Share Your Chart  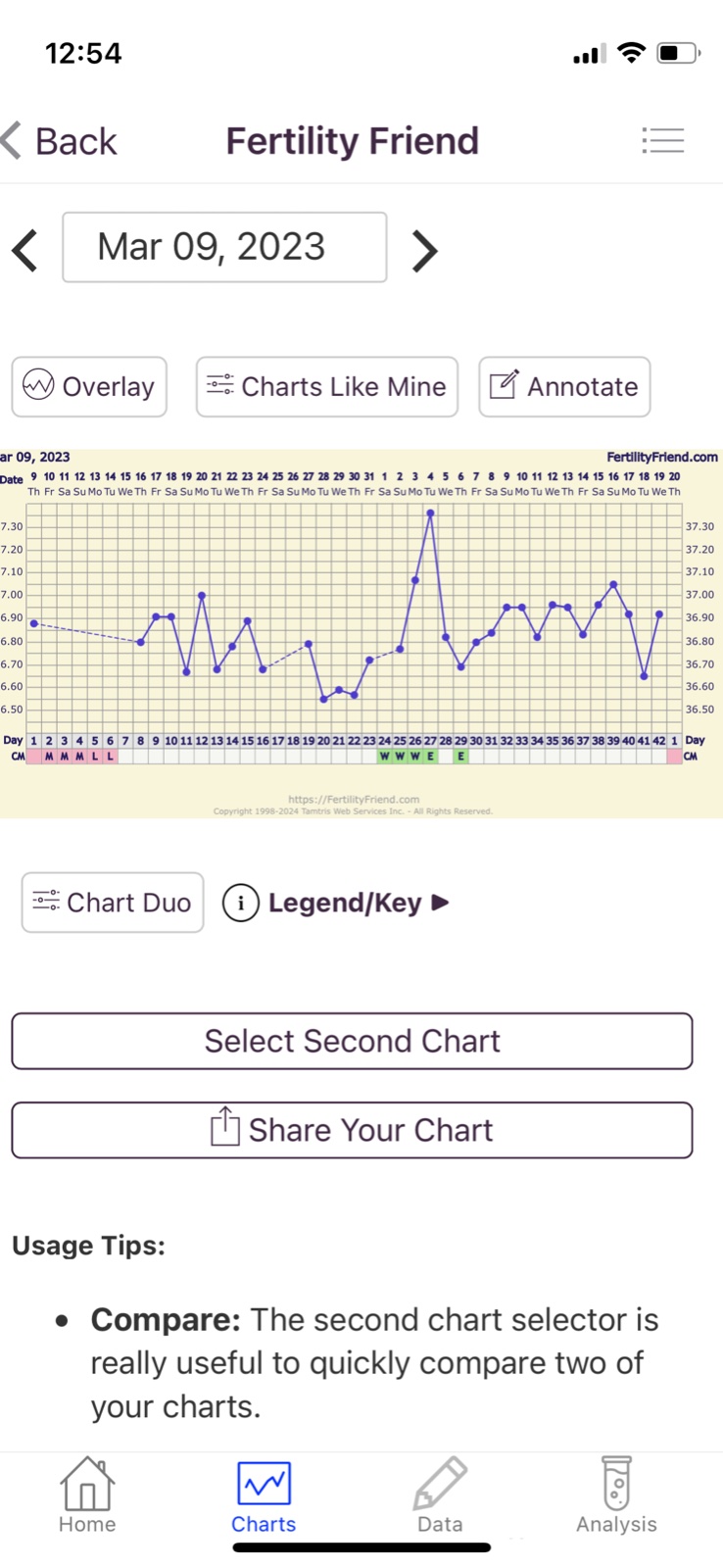[352, 1130]
